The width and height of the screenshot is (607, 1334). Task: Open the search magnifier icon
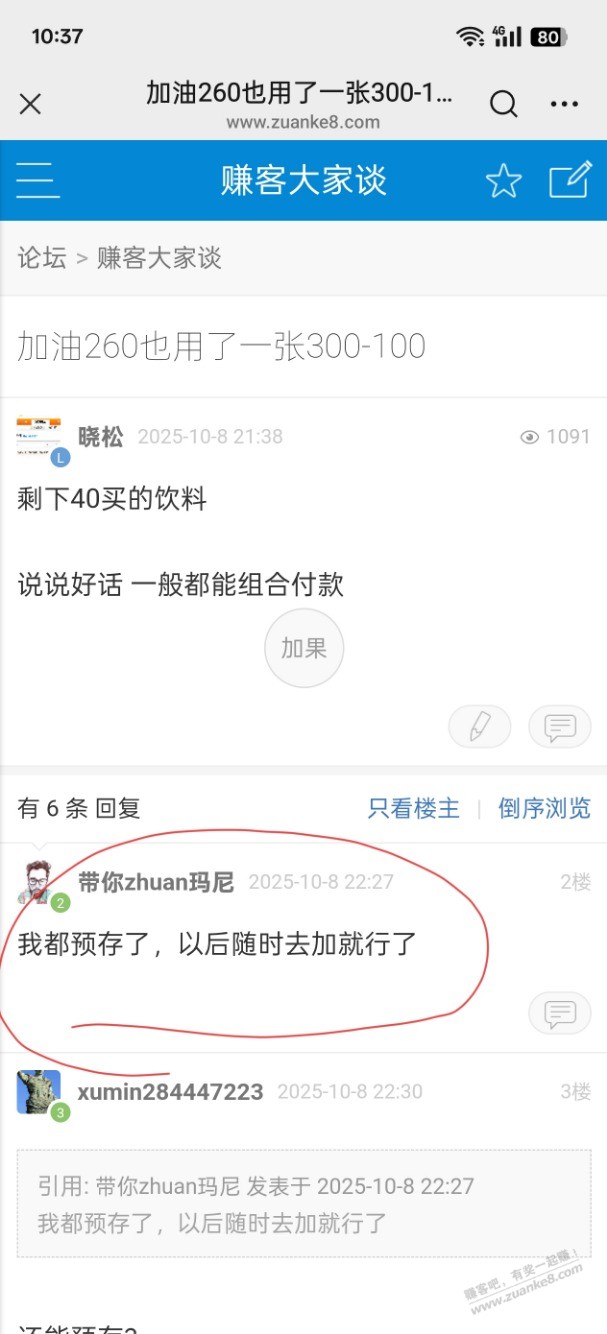[x=503, y=104]
